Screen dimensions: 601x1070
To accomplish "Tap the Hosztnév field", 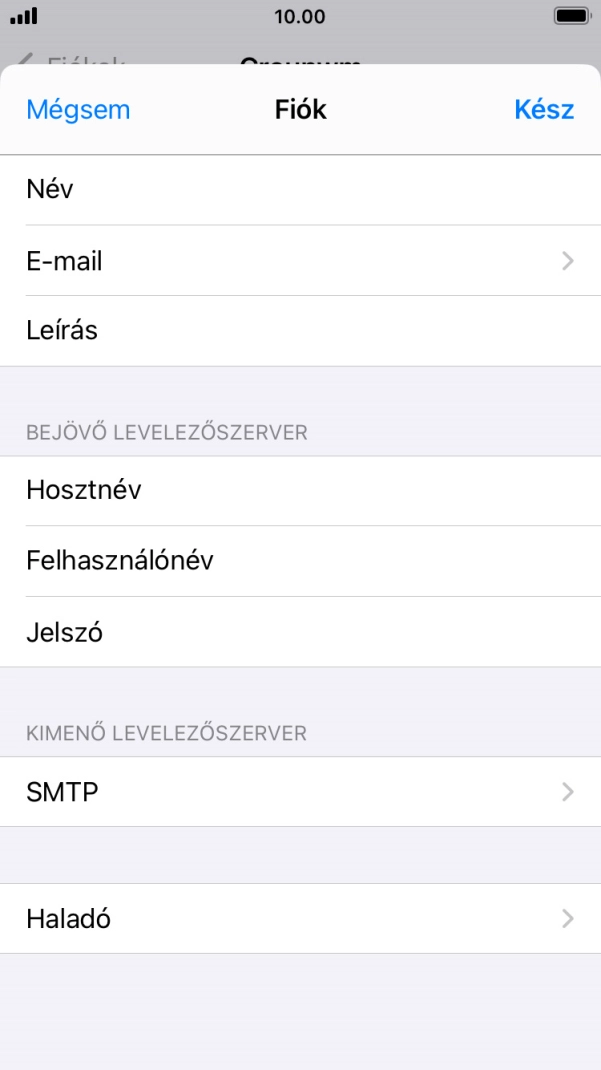I will tap(300, 491).
